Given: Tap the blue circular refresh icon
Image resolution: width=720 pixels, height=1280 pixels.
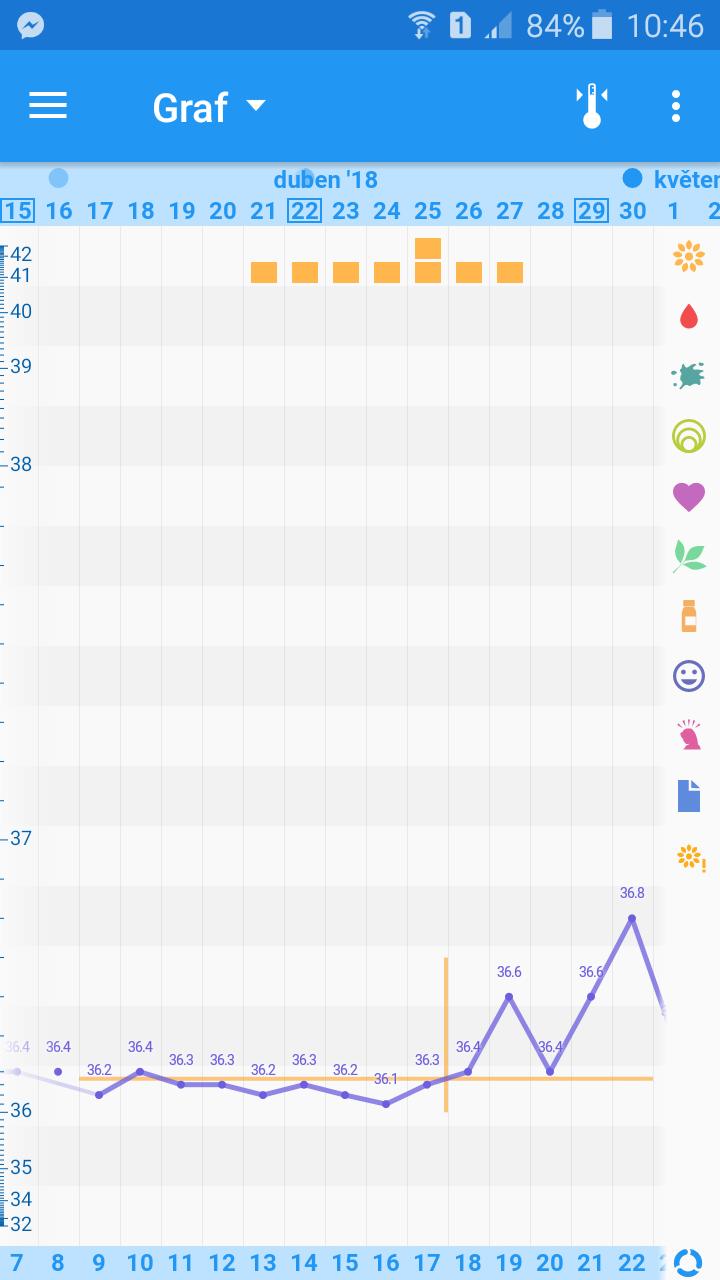Looking at the screenshot, I should coord(688,1261).
